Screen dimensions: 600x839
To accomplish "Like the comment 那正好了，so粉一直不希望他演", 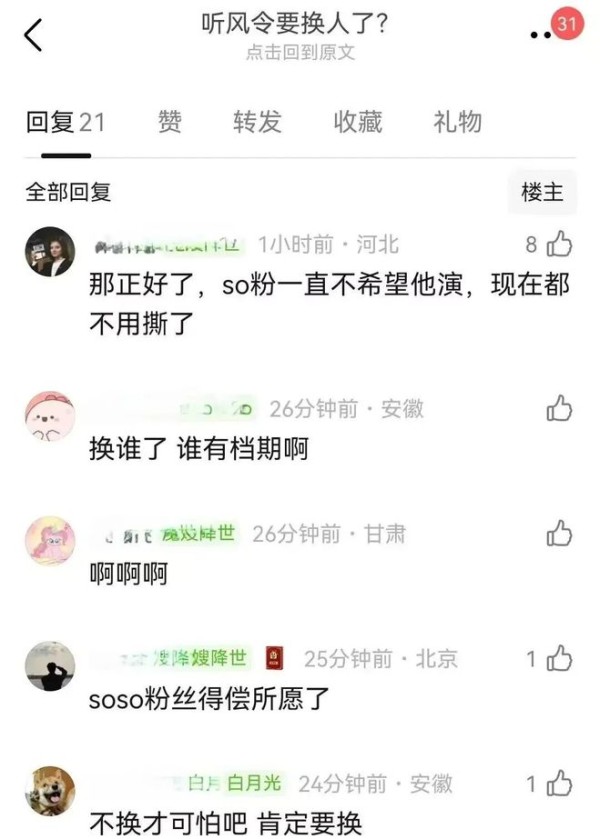I will click(x=560, y=244).
